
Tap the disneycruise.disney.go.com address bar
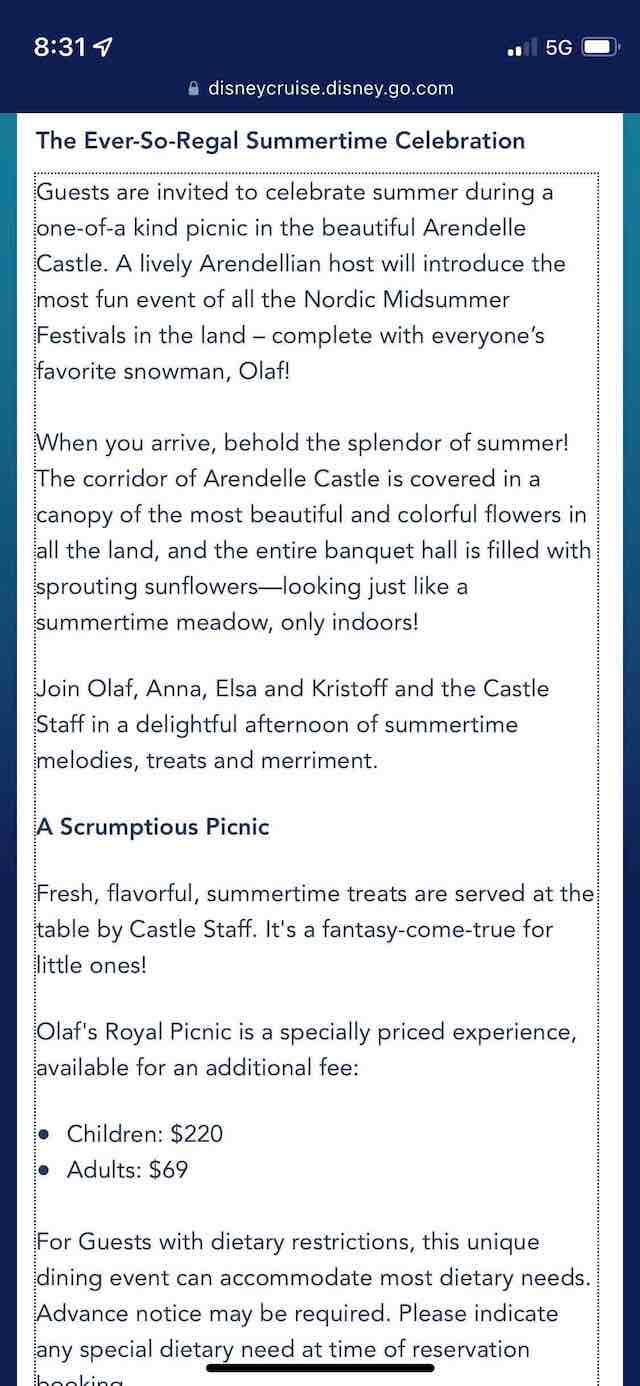[x=320, y=89]
